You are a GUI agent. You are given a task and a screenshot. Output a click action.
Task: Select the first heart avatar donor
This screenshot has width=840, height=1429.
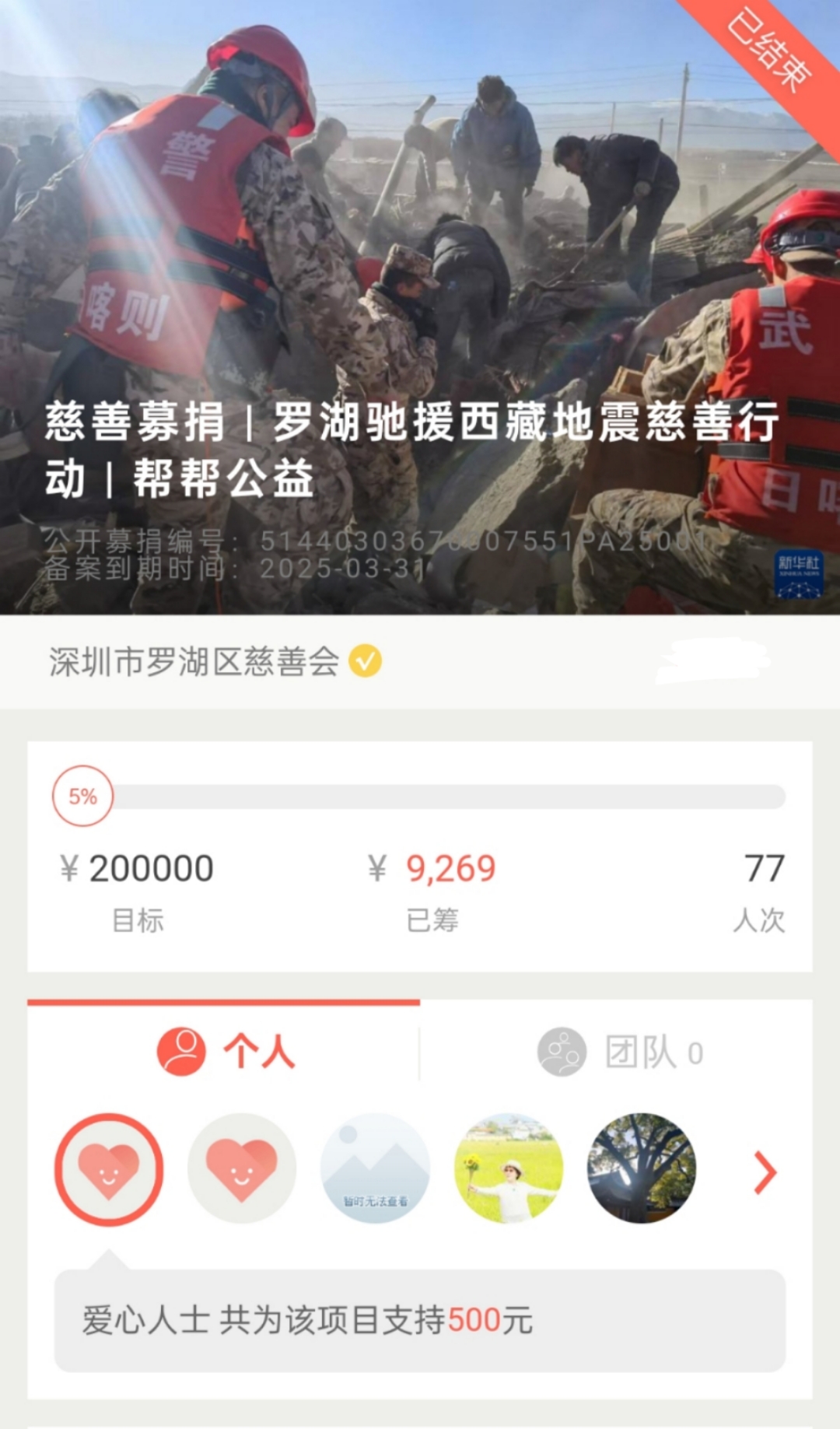(x=109, y=1169)
